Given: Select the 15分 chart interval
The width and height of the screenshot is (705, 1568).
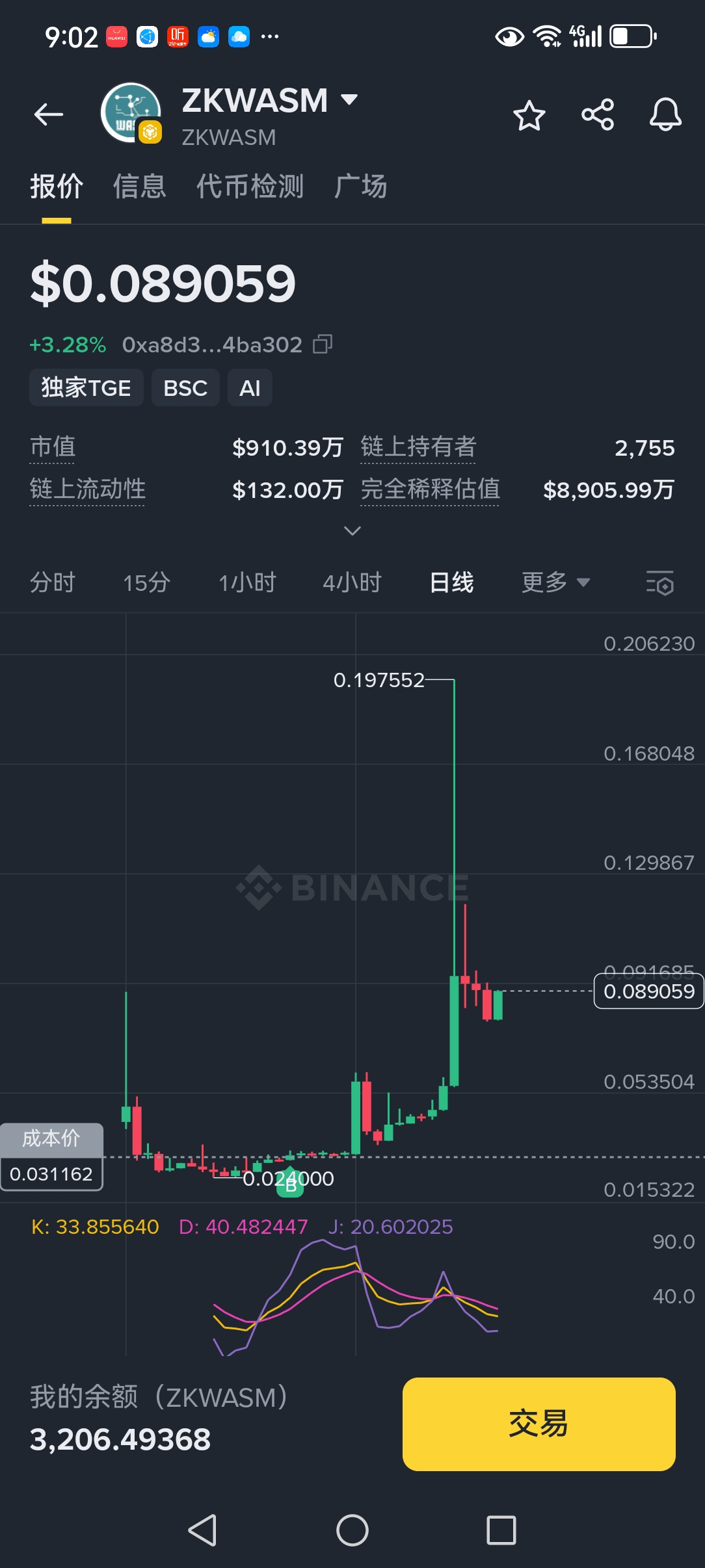Looking at the screenshot, I should coord(146,582).
